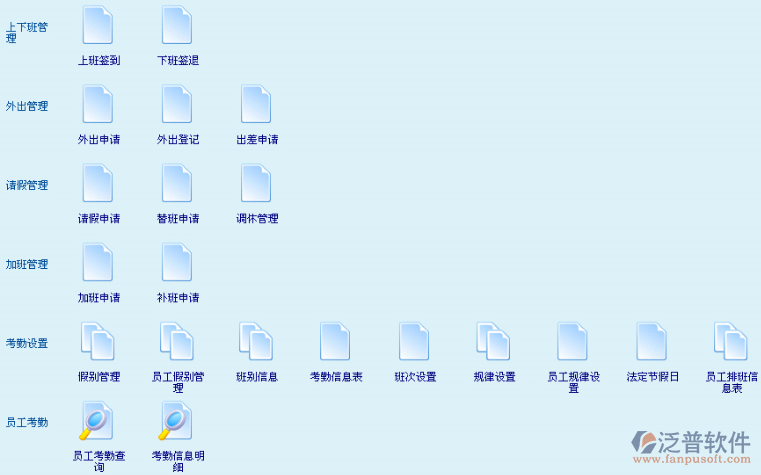
Task: Select 规律设置 icon
Action: [494, 341]
